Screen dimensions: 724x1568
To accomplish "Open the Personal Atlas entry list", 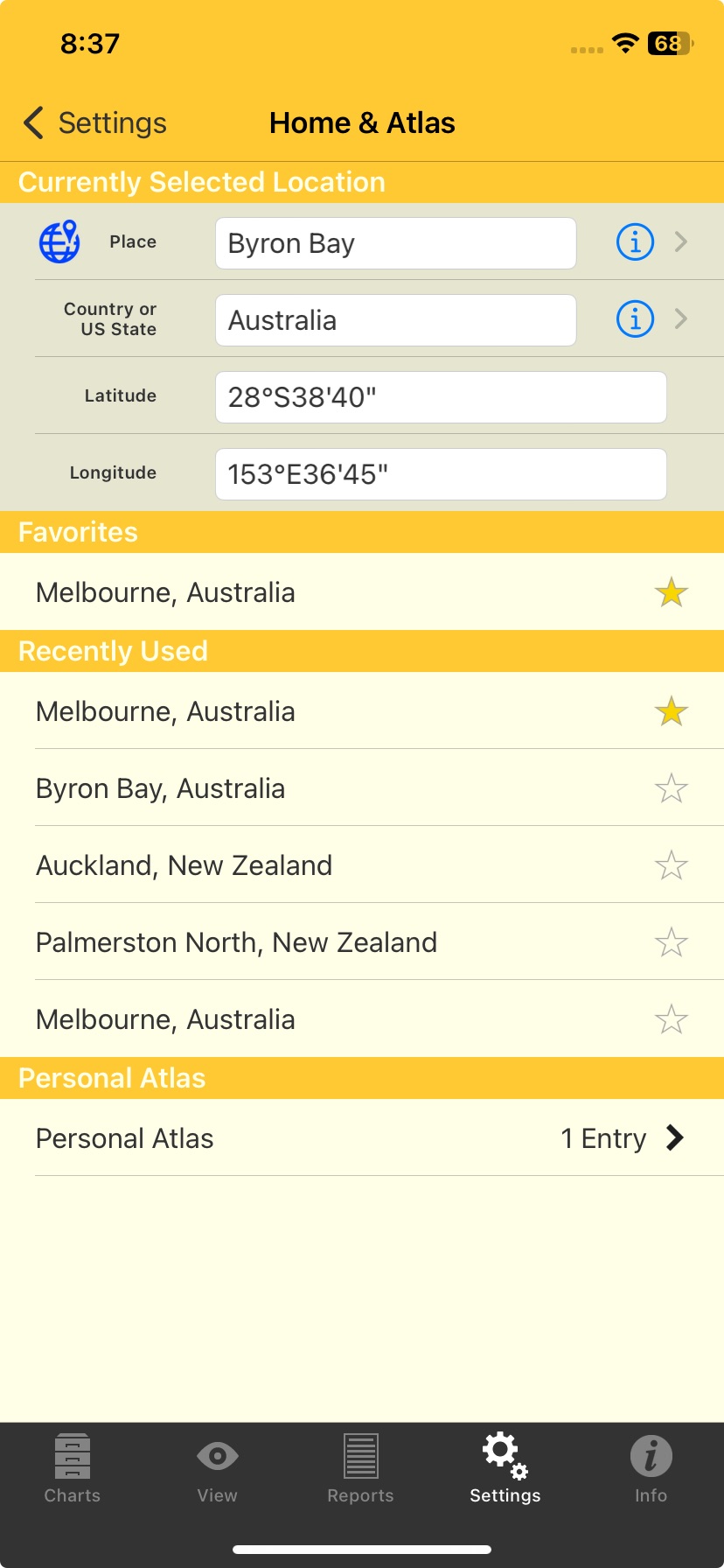I will click(361, 1138).
